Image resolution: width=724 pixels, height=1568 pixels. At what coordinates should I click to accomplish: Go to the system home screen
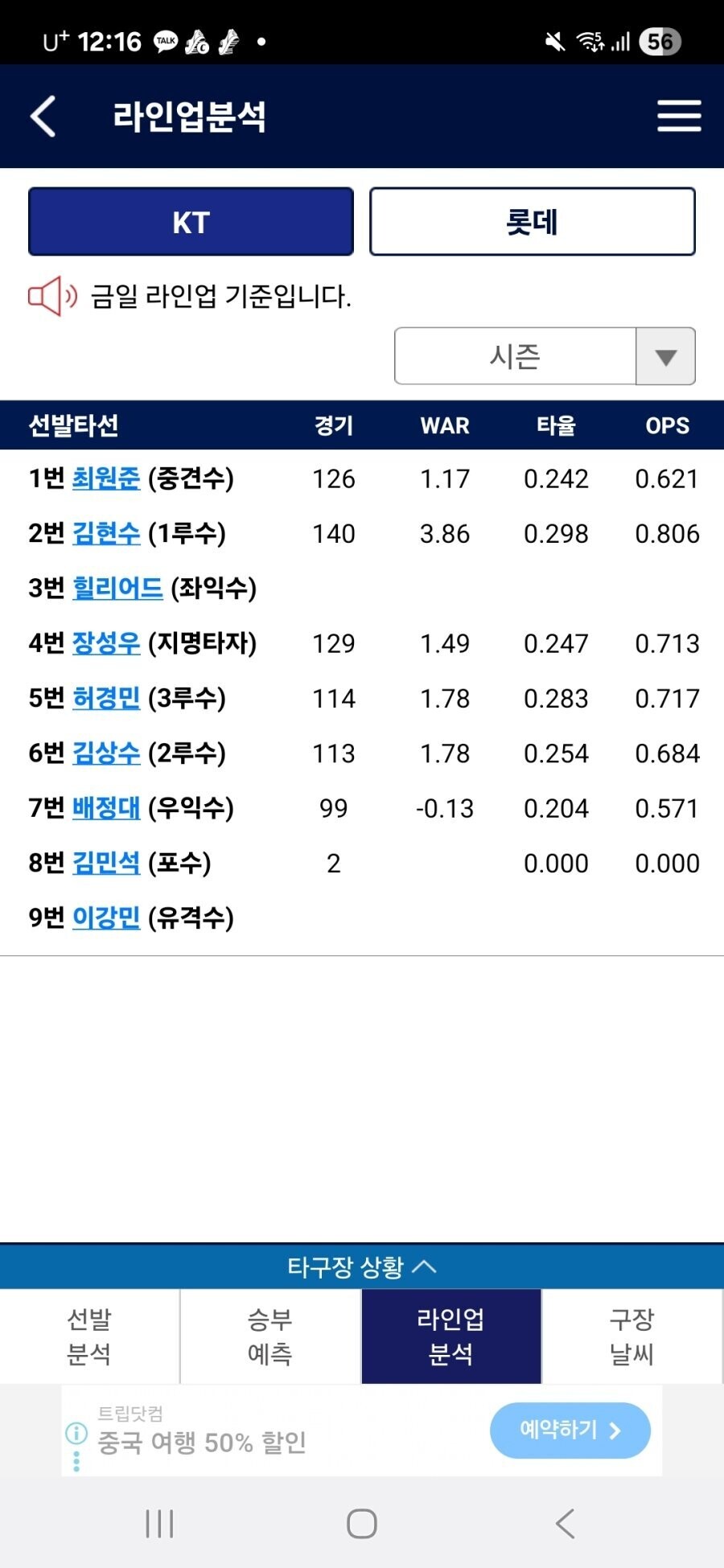pos(362,1524)
